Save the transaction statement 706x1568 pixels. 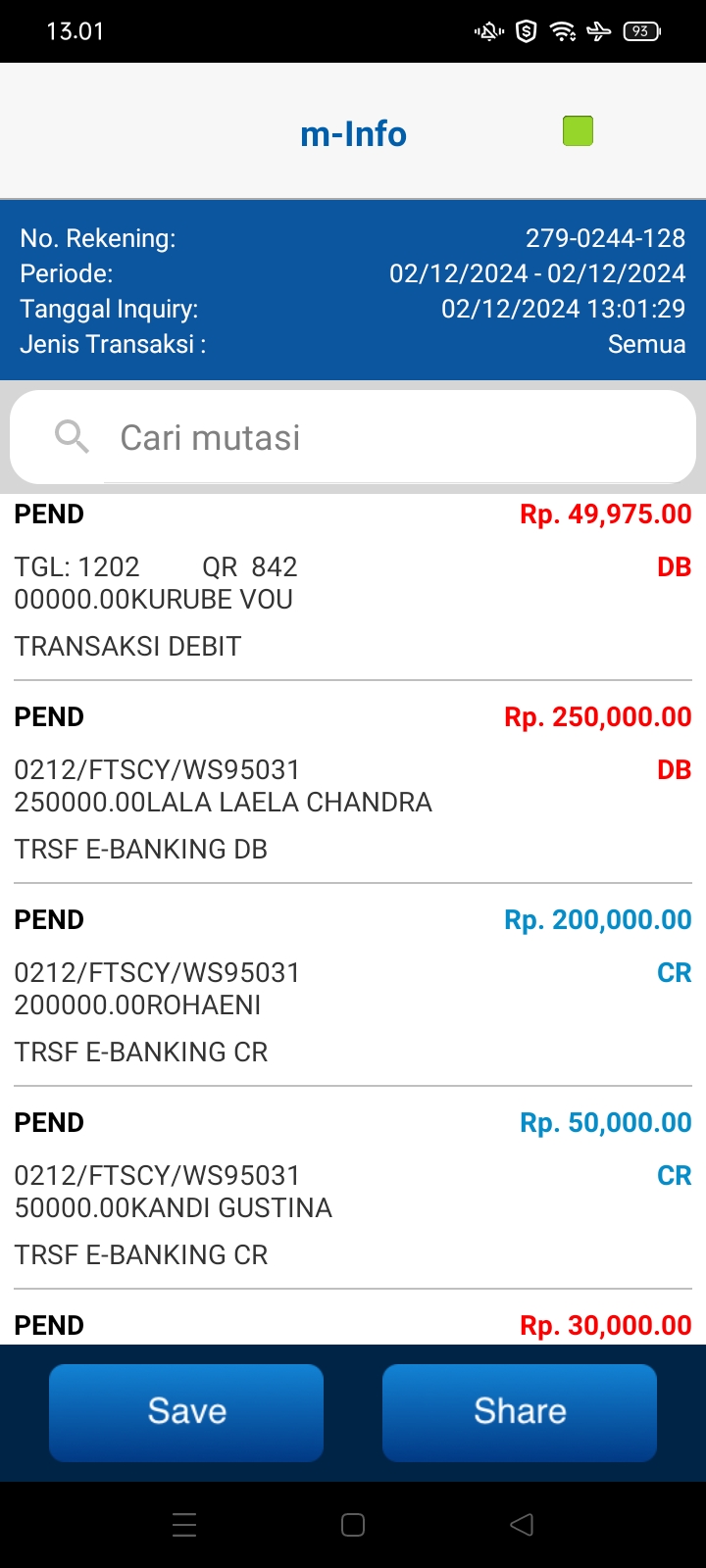pos(186,1411)
